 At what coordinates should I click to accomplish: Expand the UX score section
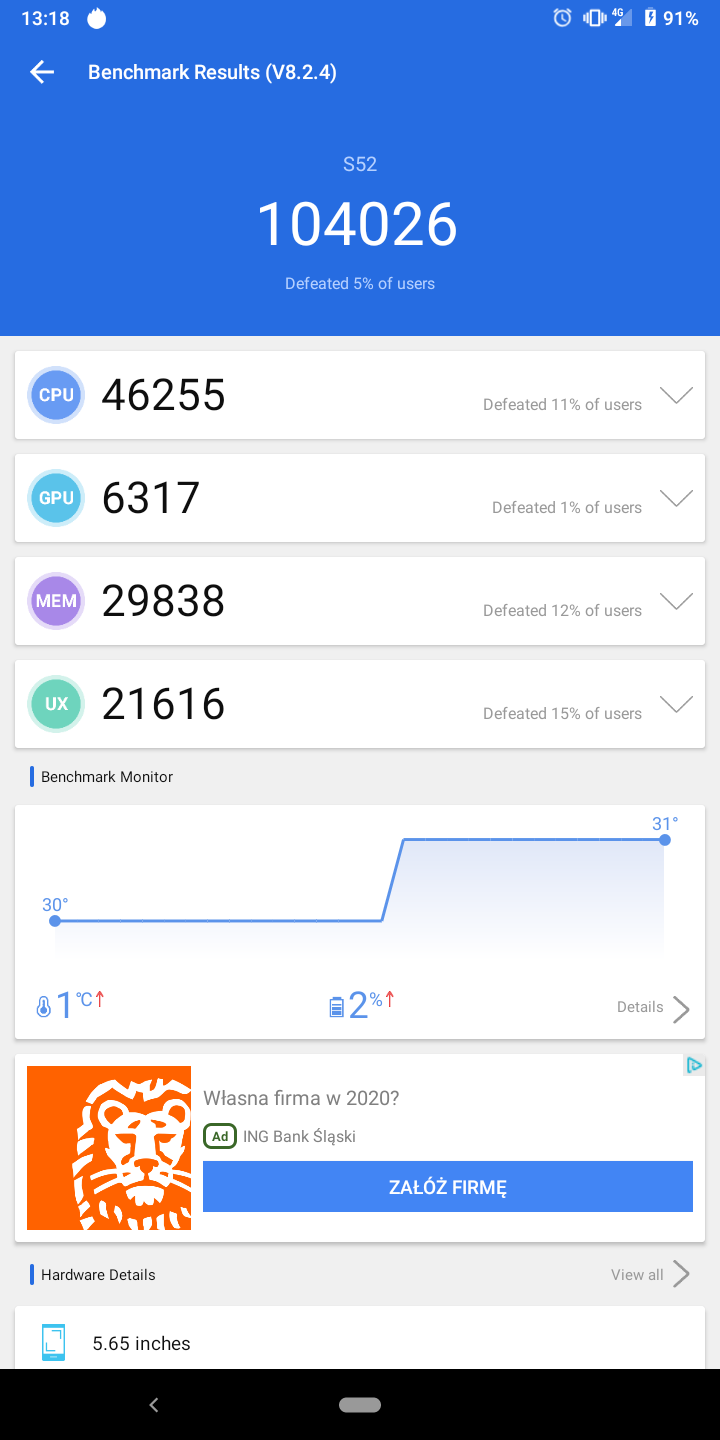tap(677, 704)
